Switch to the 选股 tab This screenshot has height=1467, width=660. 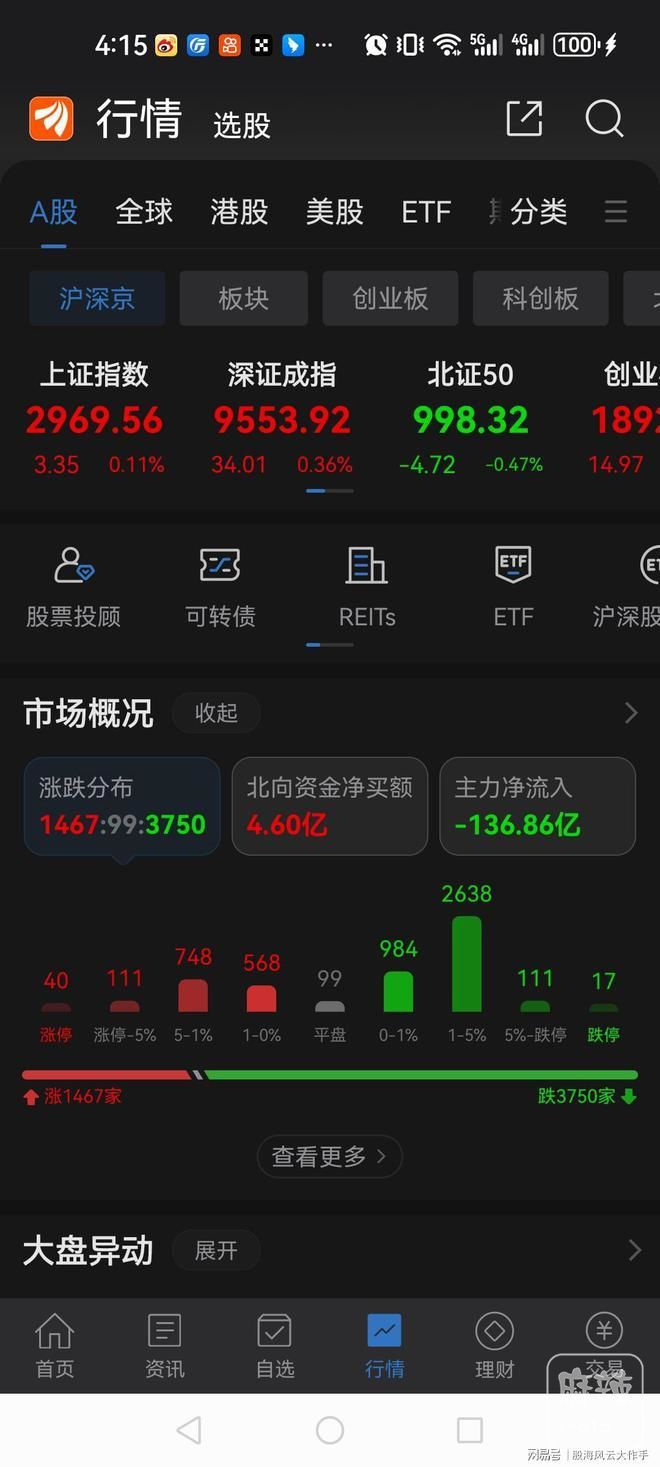pyautogui.click(x=241, y=125)
